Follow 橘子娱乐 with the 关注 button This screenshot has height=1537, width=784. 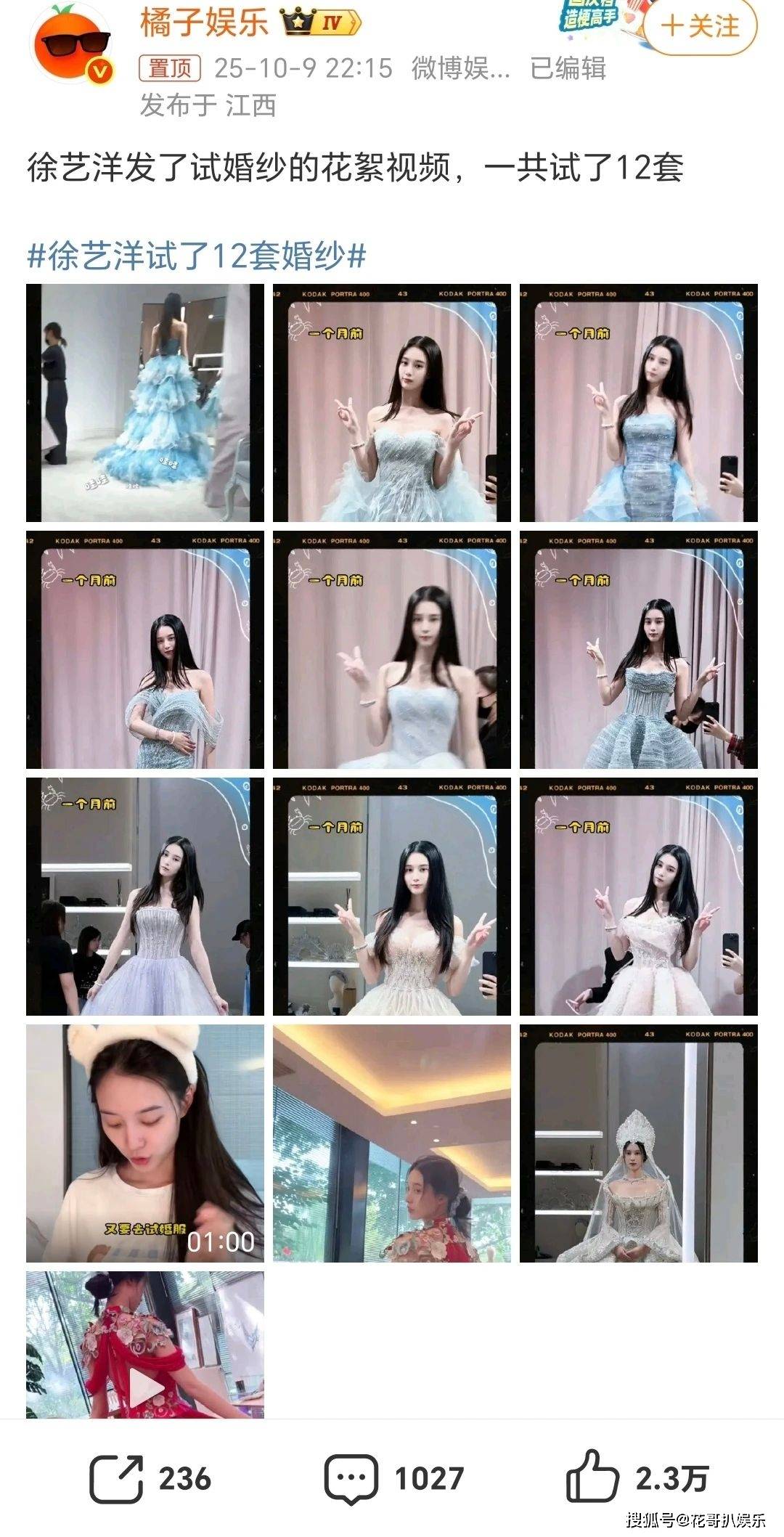point(699,27)
